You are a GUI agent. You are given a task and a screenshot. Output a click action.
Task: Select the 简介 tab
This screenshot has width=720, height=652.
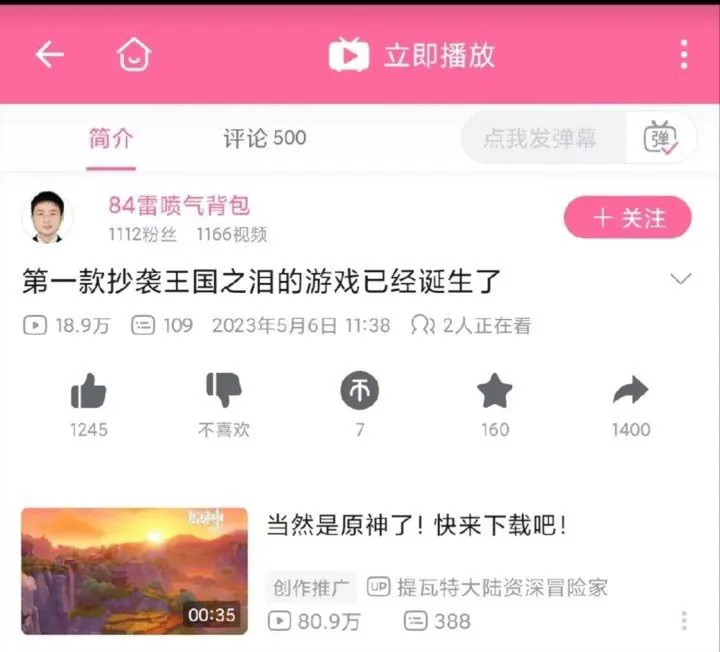pos(110,139)
